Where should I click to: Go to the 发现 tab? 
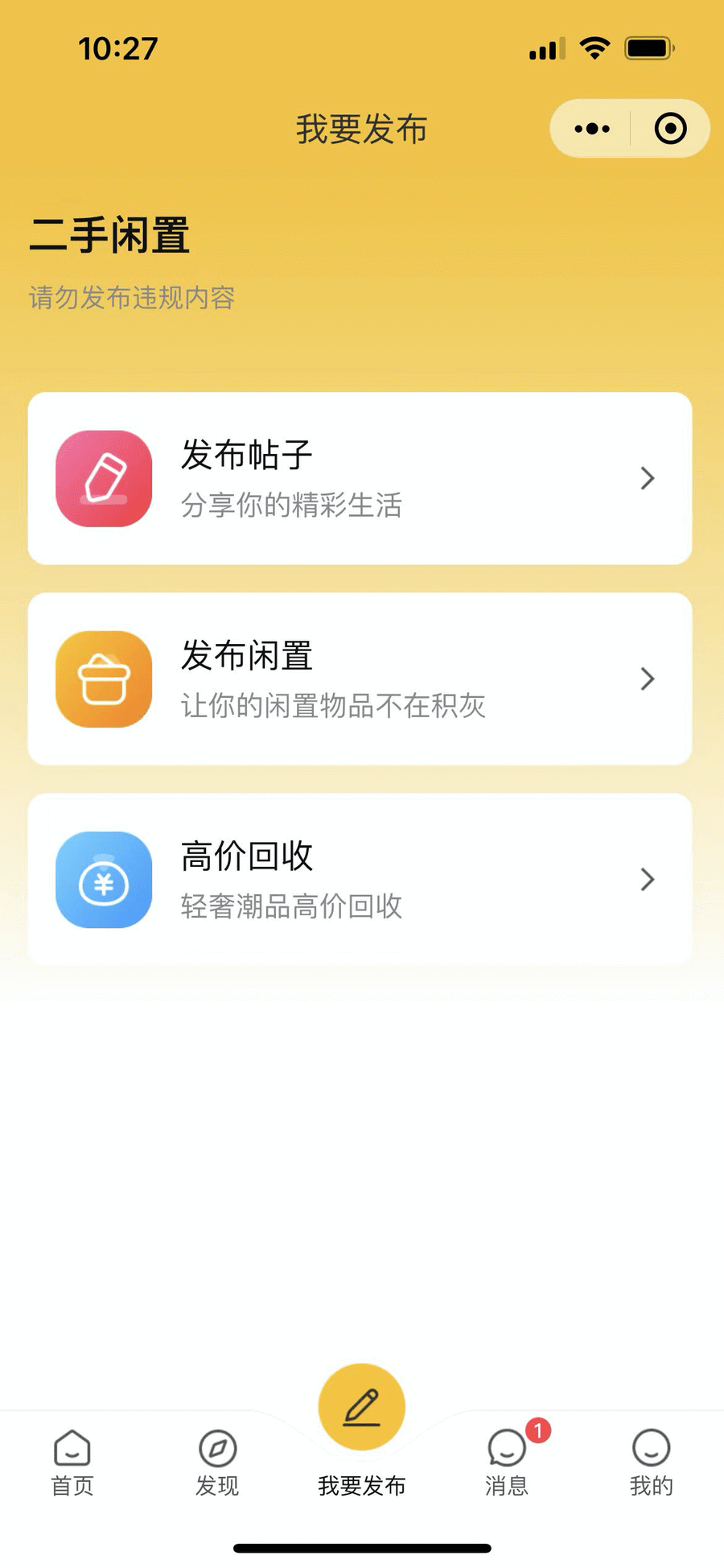pyautogui.click(x=217, y=1462)
